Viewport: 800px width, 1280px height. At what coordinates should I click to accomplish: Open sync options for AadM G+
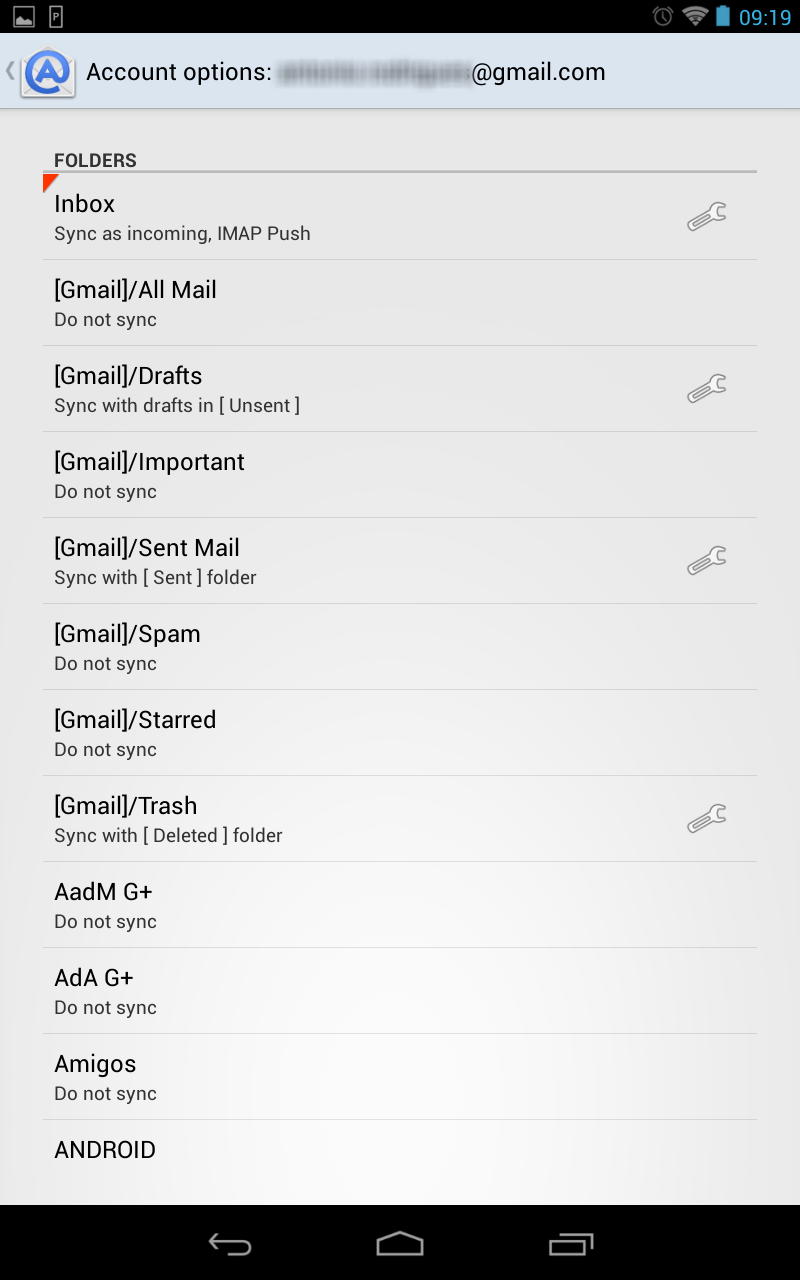click(300, 904)
